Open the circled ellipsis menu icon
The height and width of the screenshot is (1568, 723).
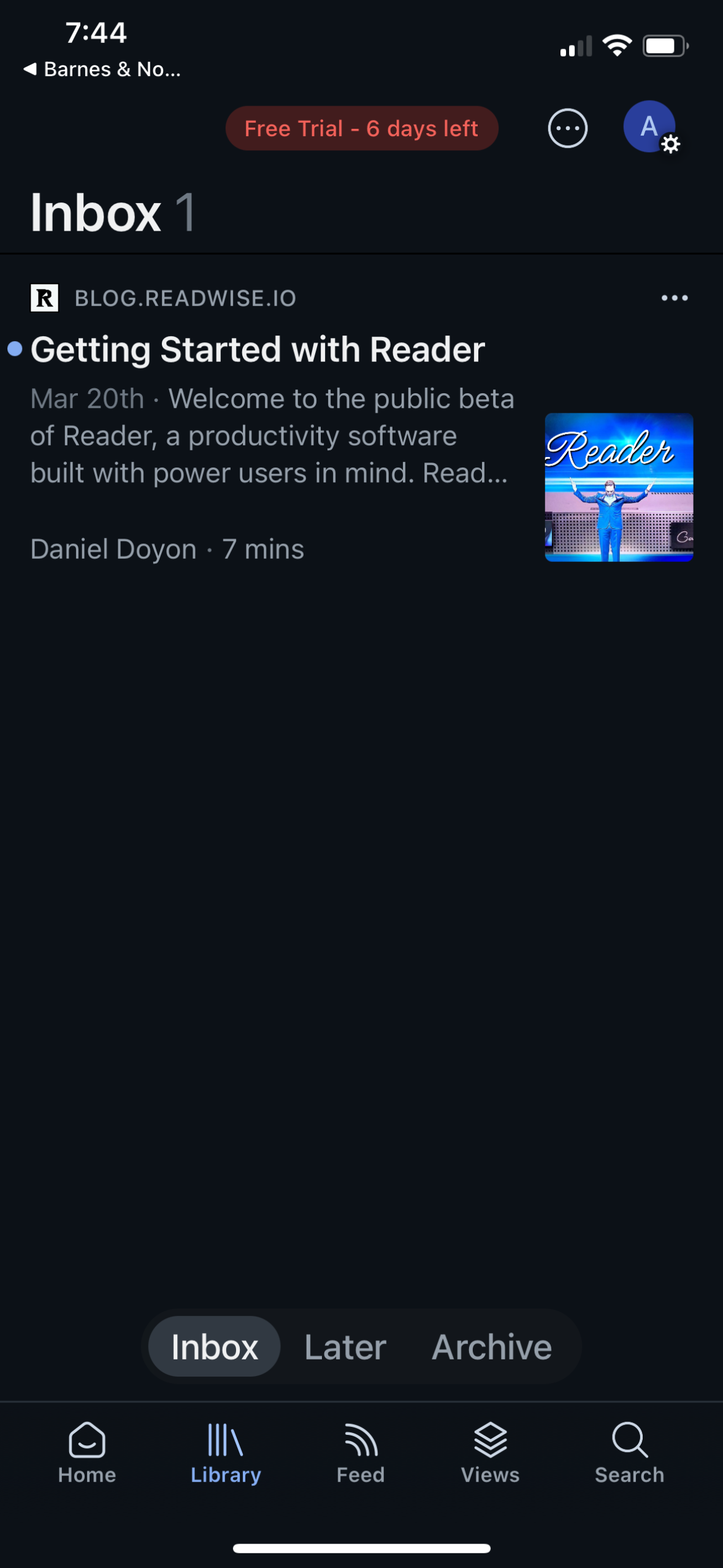(x=567, y=128)
